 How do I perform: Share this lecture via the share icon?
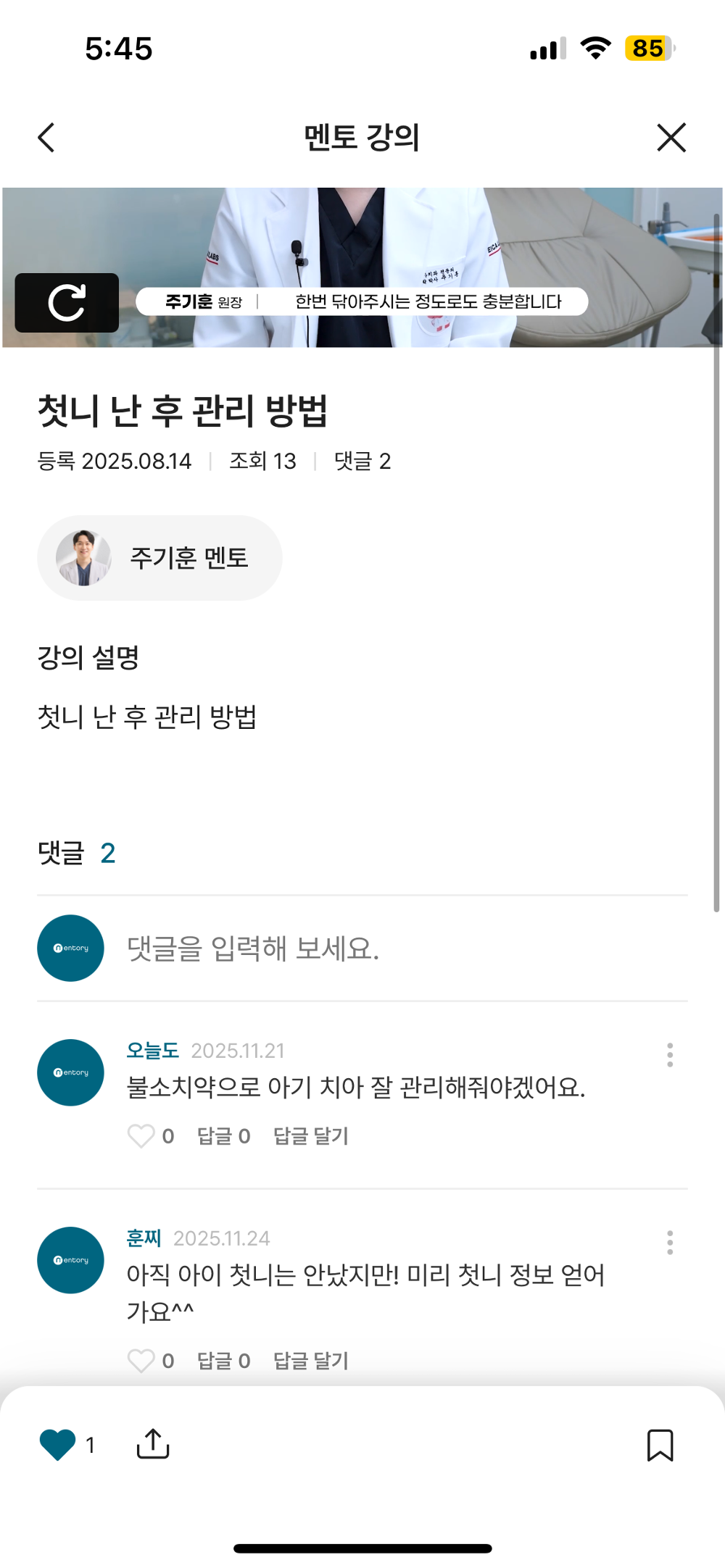[152, 1444]
